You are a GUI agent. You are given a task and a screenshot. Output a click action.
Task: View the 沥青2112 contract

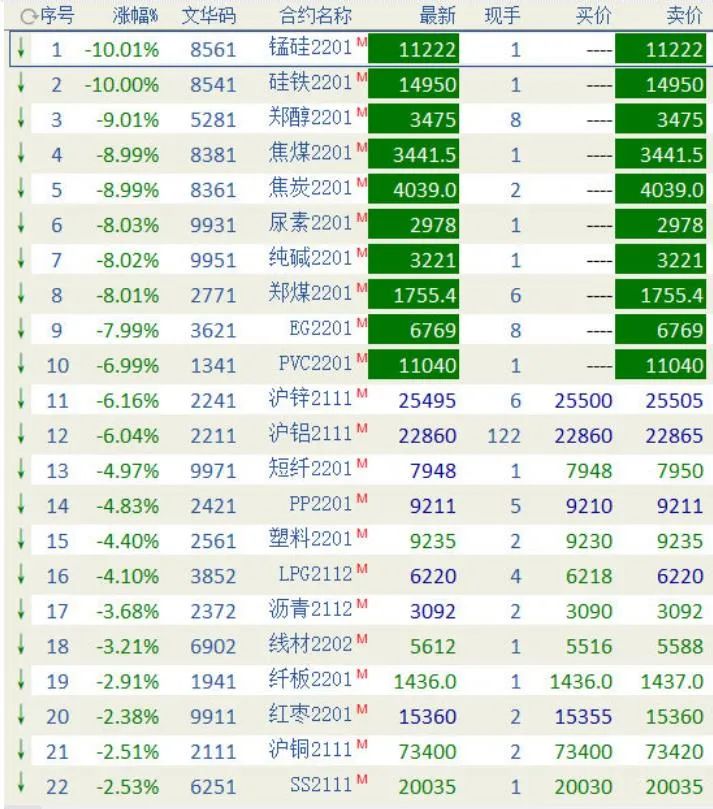310,610
